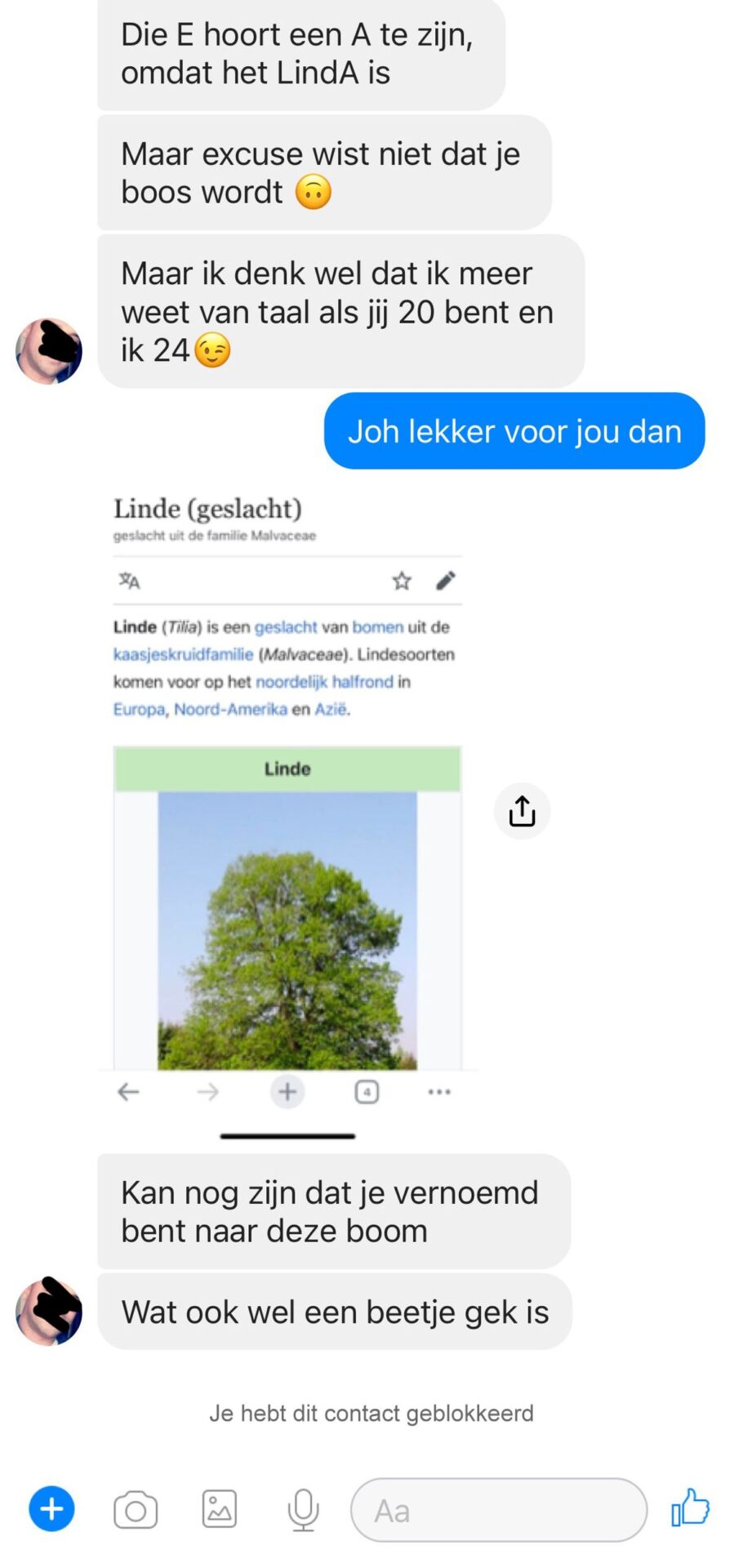Open the camera to take a photo
Viewport: 743px width, 1568px height.
pos(136,1510)
